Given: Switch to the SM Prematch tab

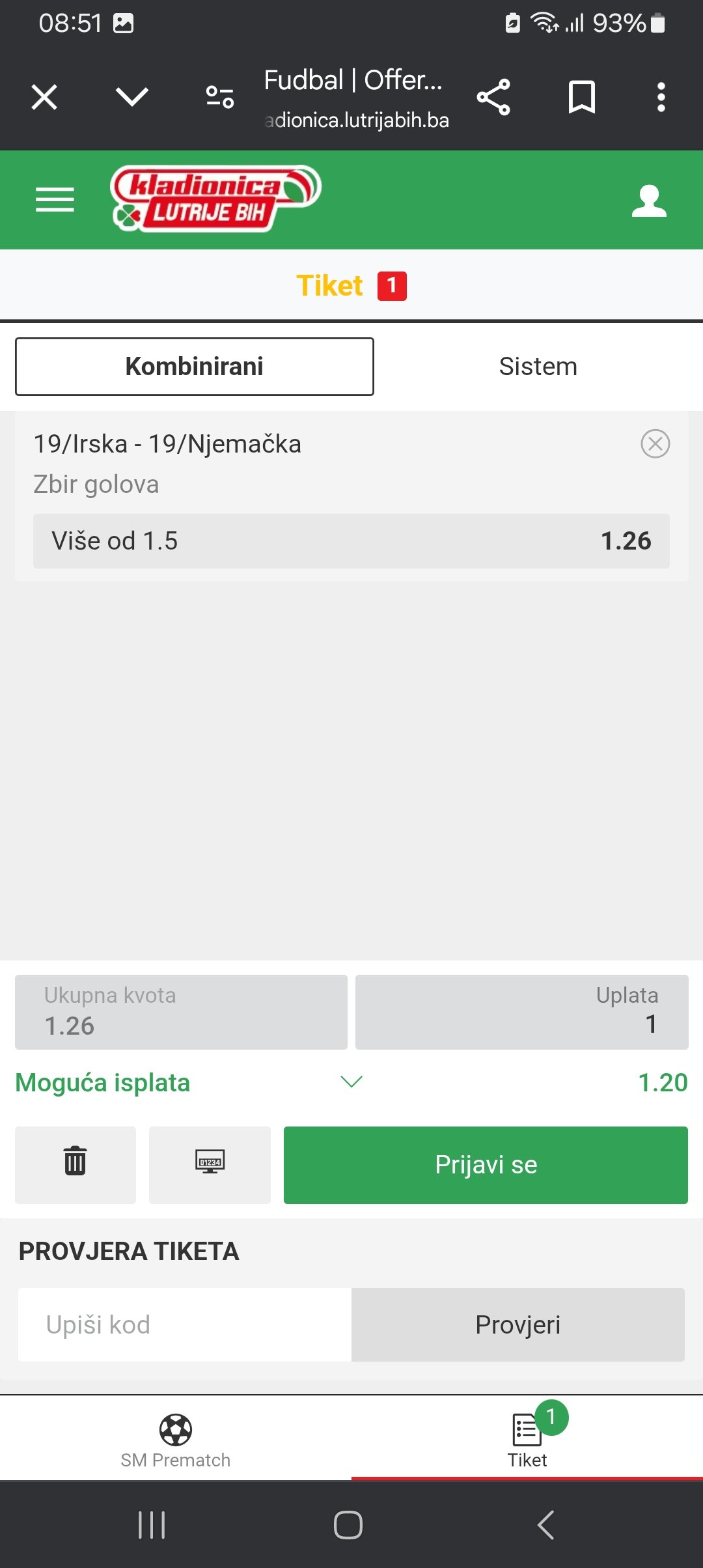Looking at the screenshot, I should (x=176, y=1439).
